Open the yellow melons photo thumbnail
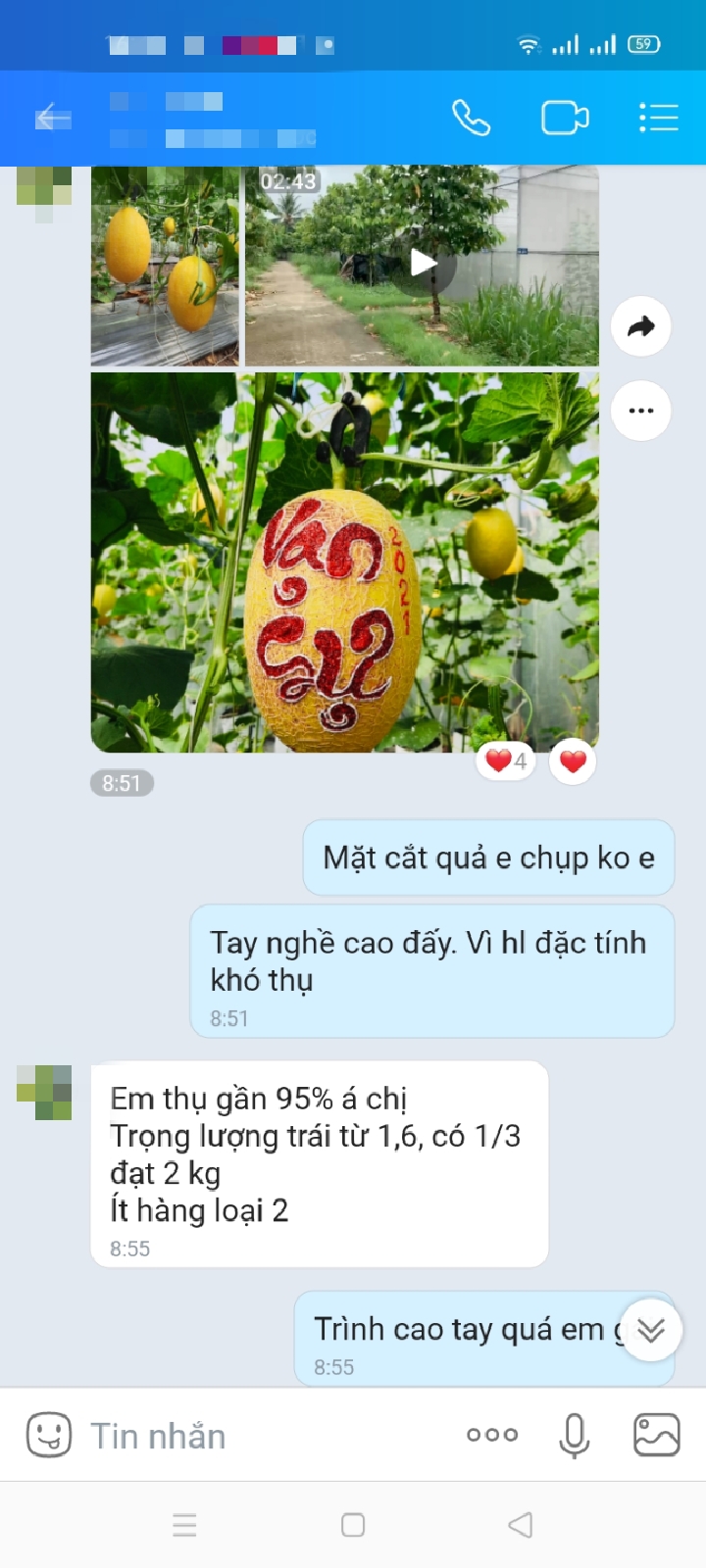Screen dimensions: 706x1568 (x=165, y=266)
